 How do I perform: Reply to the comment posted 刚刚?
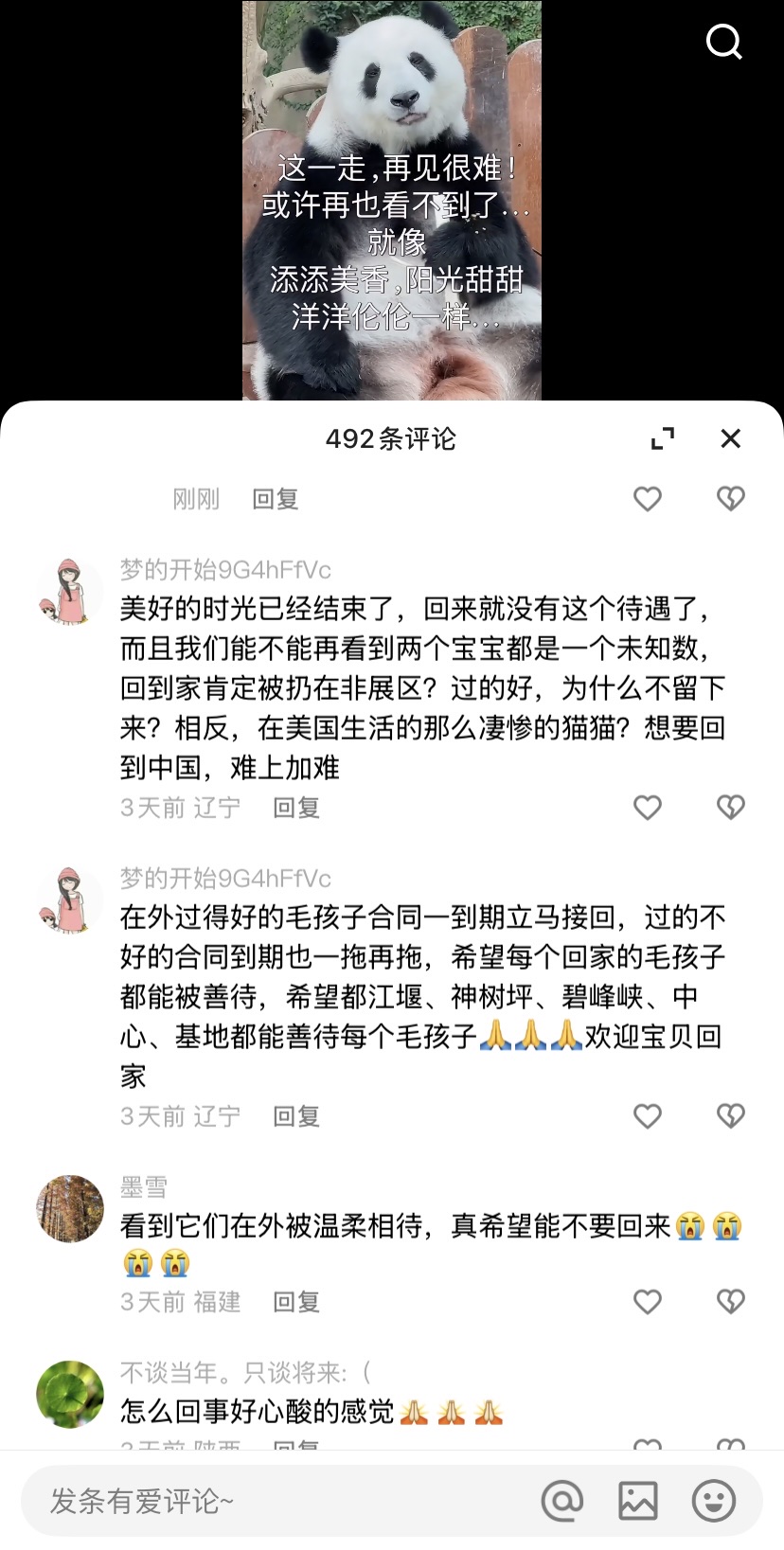pyautogui.click(x=276, y=499)
